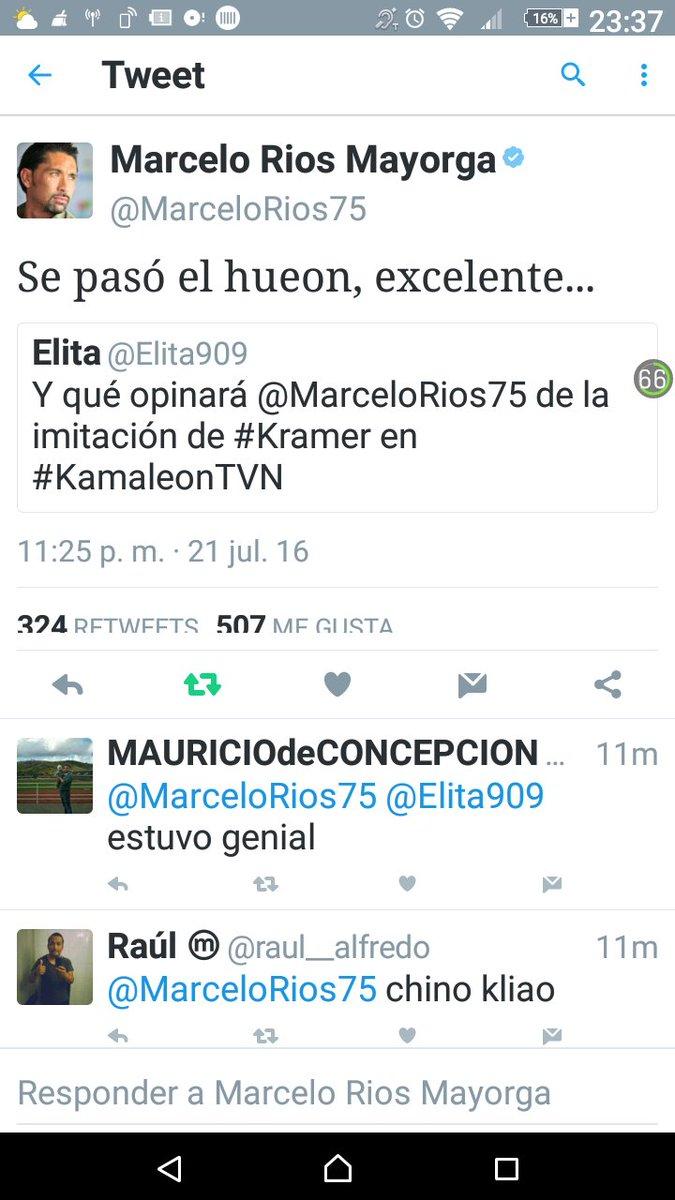Open recent apps from navigation bar
675x1200 pixels.
pyautogui.click(x=506, y=1167)
